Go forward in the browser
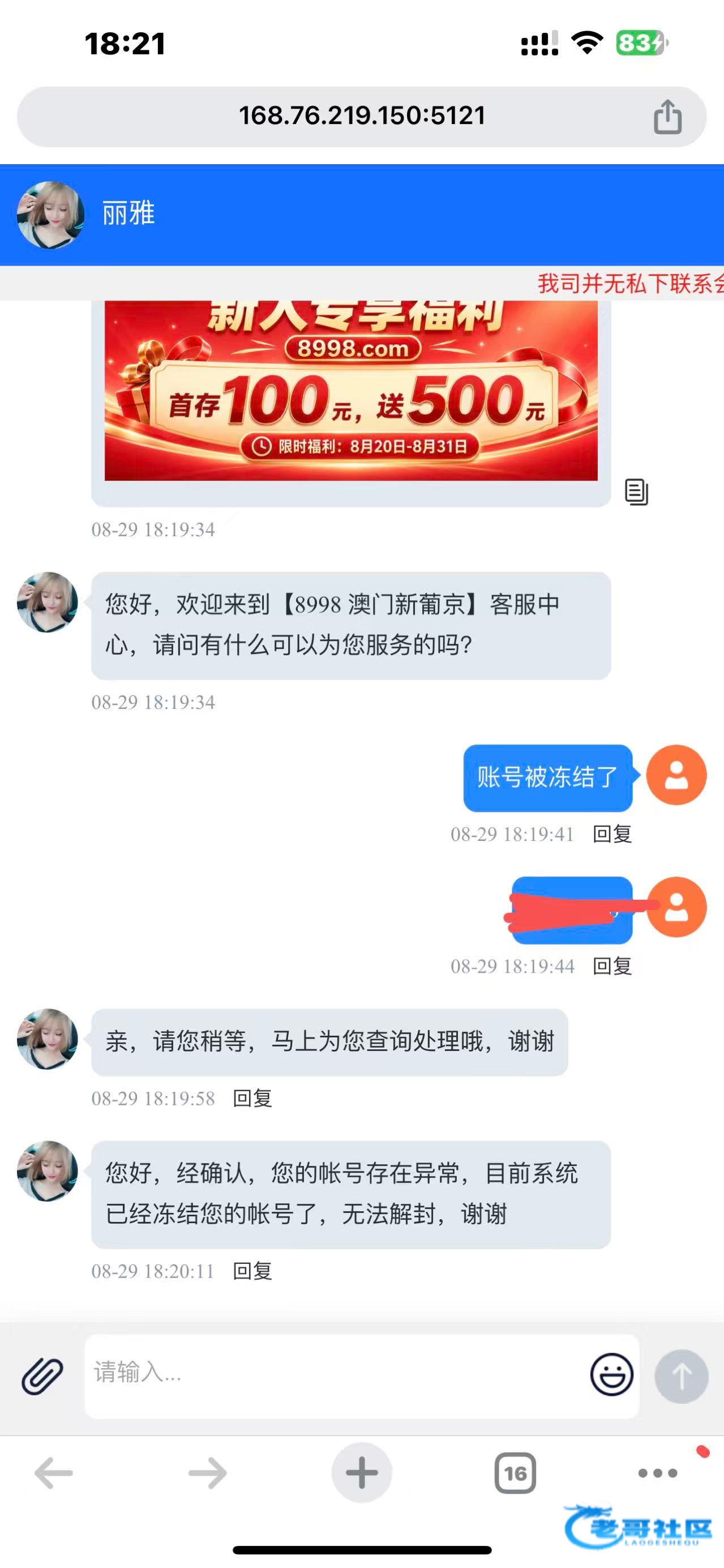724x1568 pixels. tap(208, 1473)
